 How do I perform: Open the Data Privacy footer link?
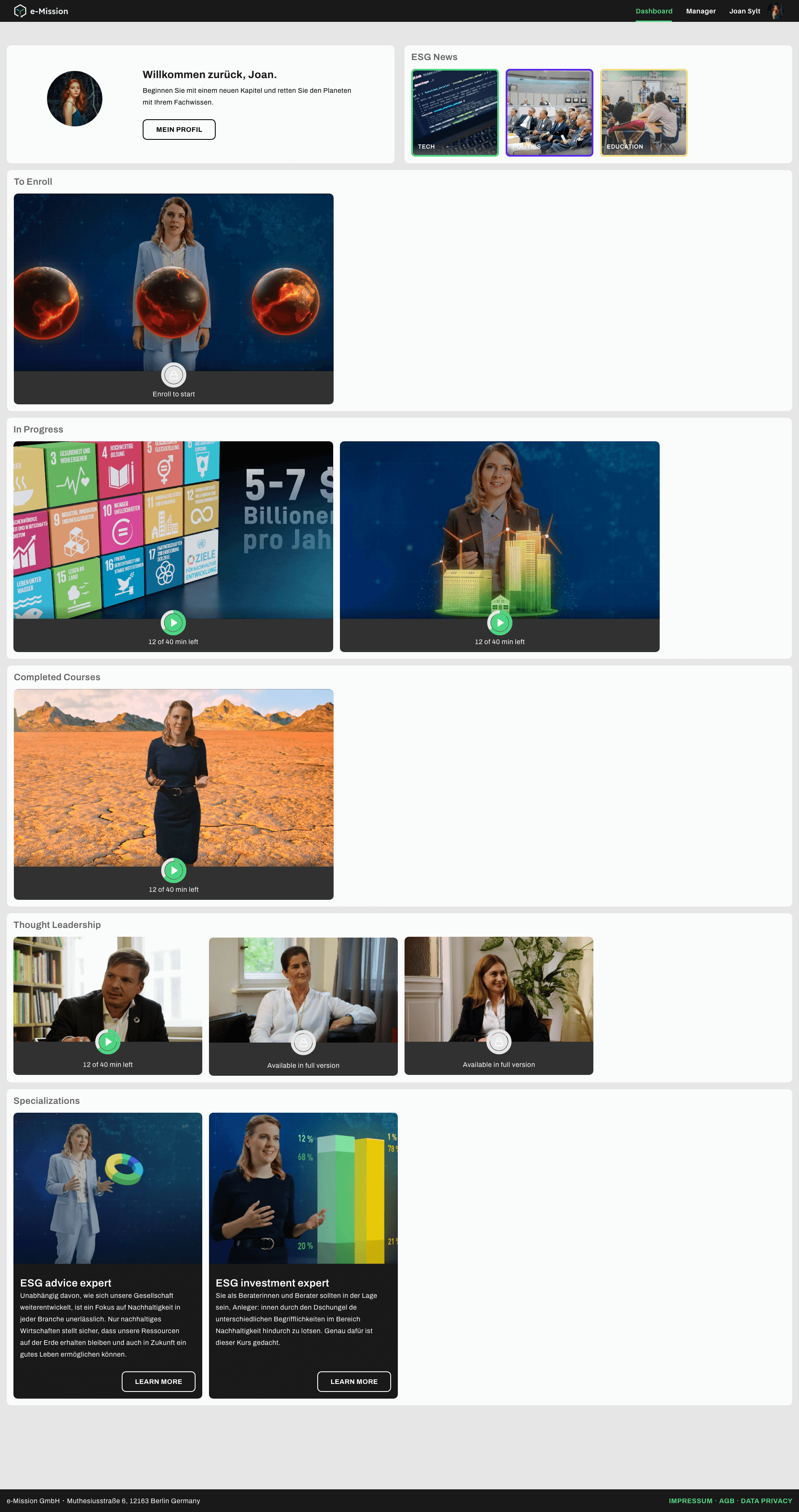(766, 1500)
